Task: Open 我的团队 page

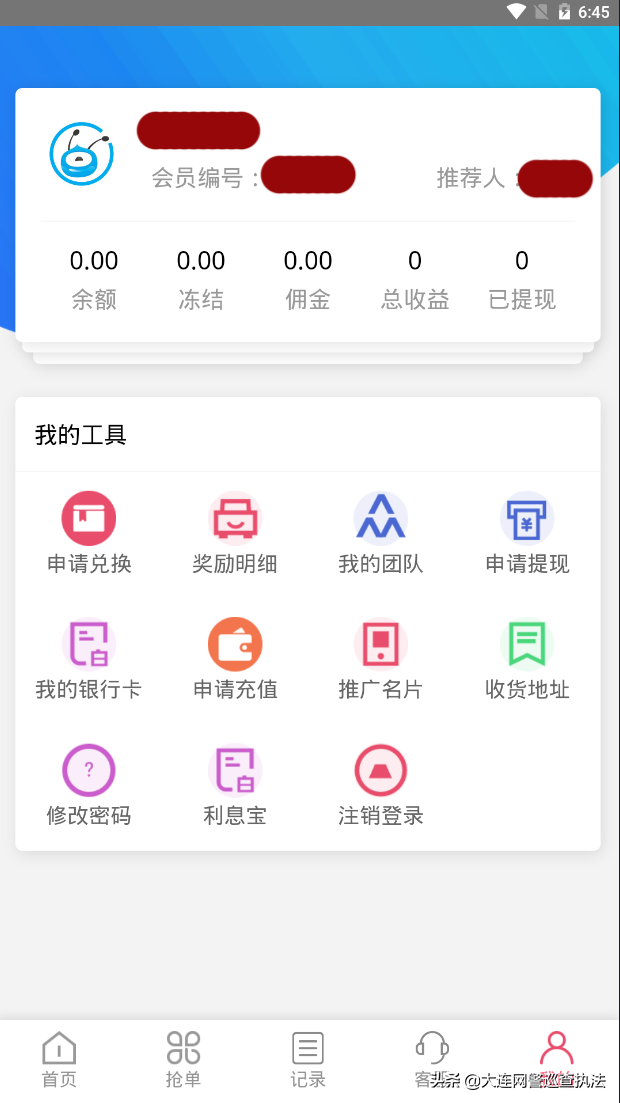Action: point(381,533)
